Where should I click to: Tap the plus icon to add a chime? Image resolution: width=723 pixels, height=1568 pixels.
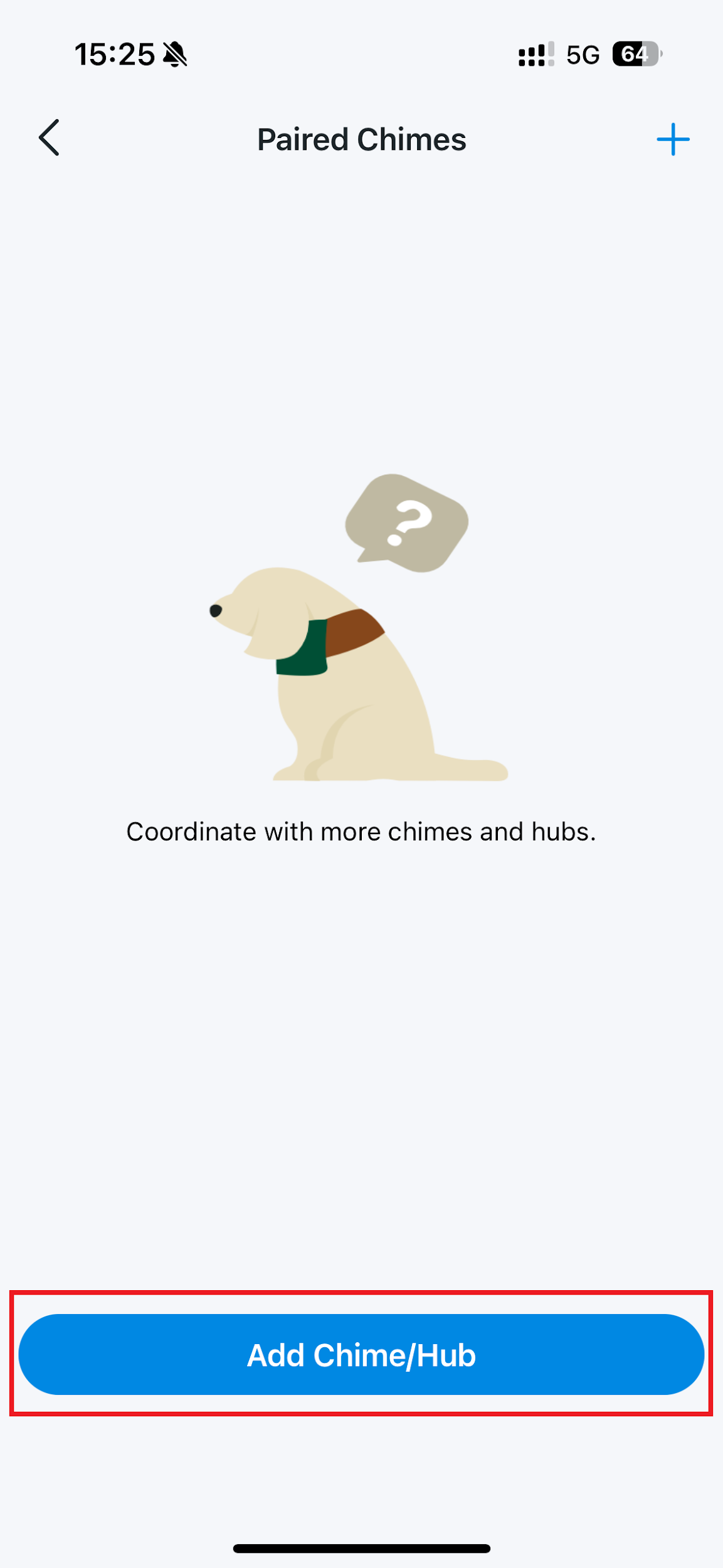(x=673, y=139)
